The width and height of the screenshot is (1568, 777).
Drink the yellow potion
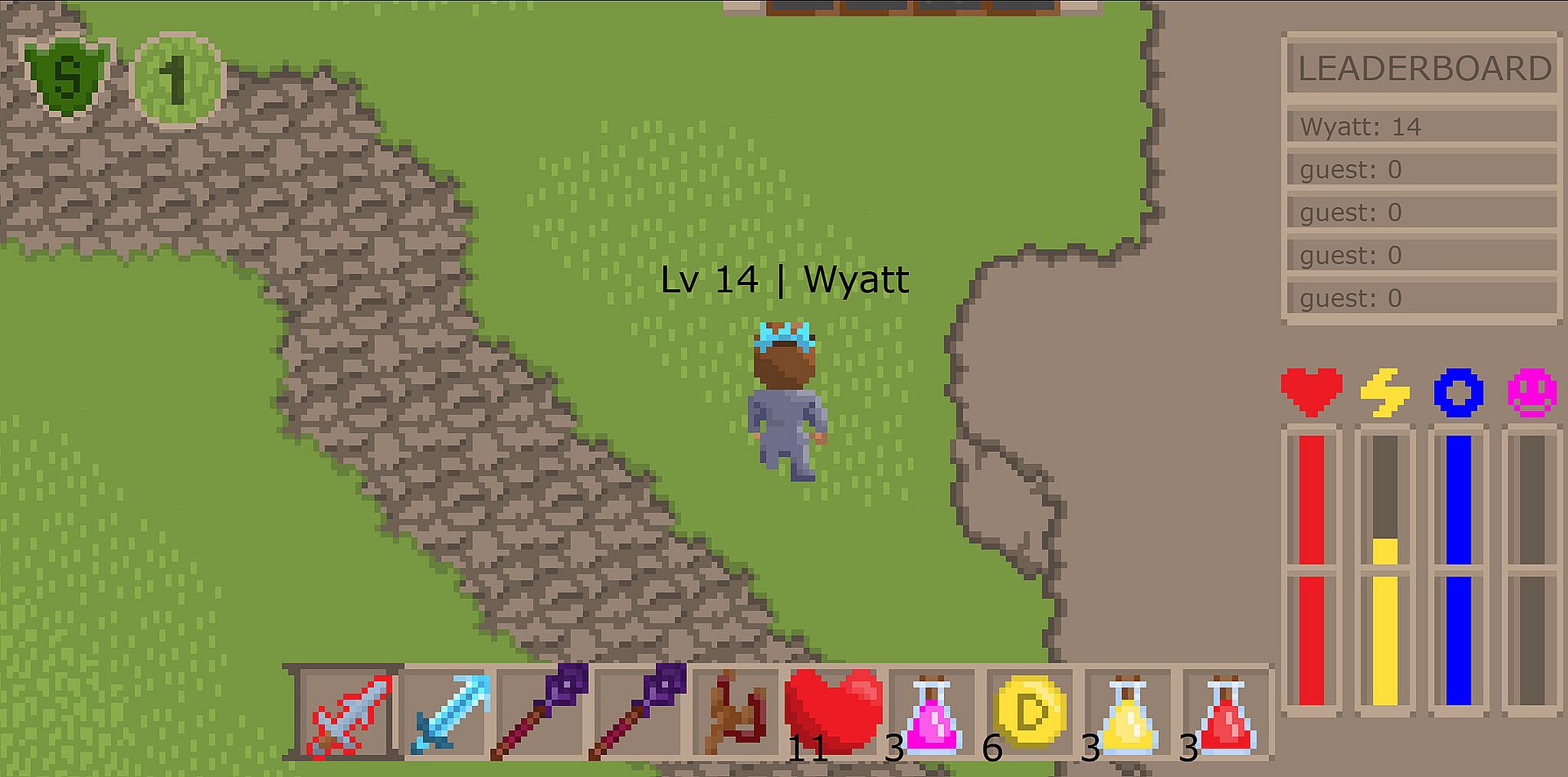tap(1129, 714)
